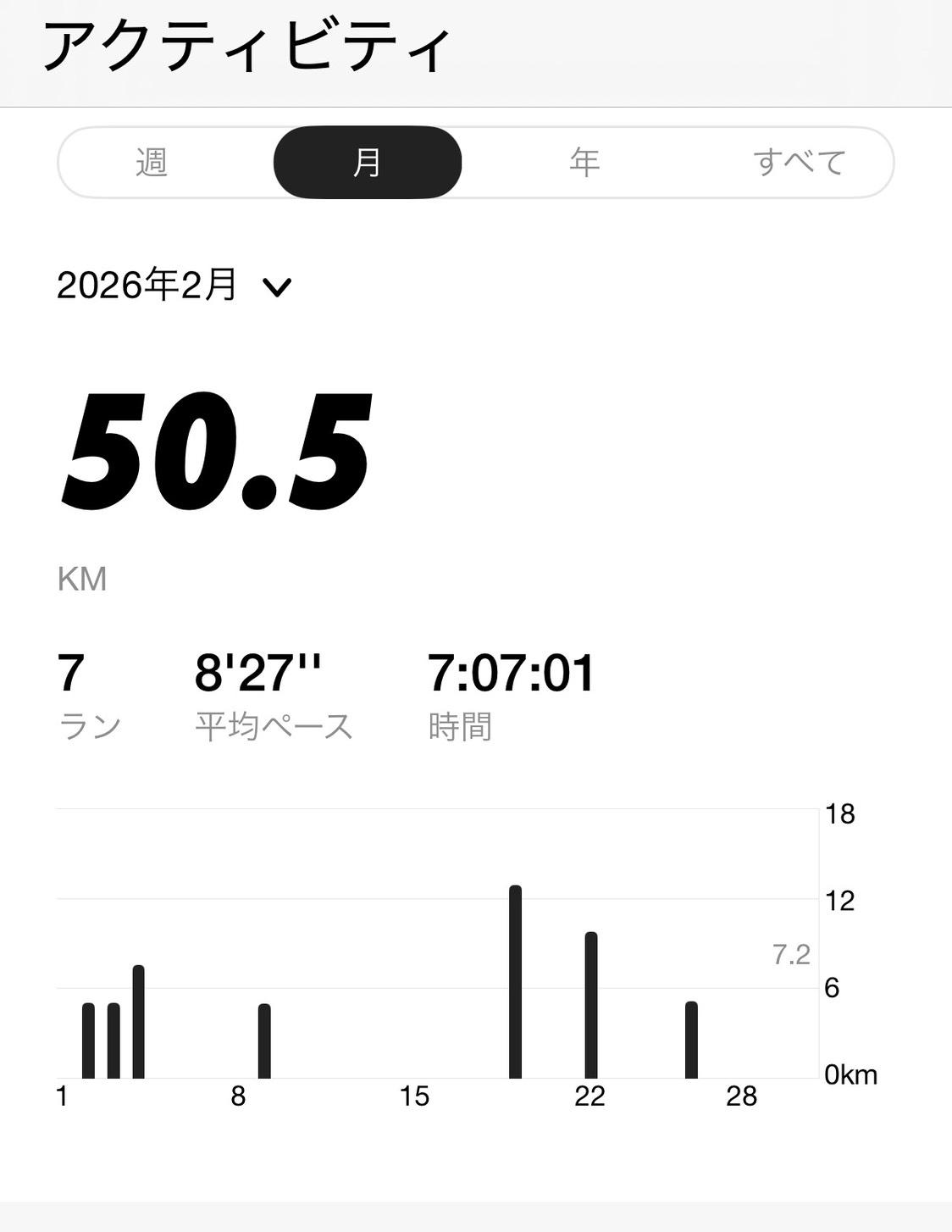The width and height of the screenshot is (952, 1232).
Task: Open the 2026年2月 month dropdown
Action: [174, 286]
